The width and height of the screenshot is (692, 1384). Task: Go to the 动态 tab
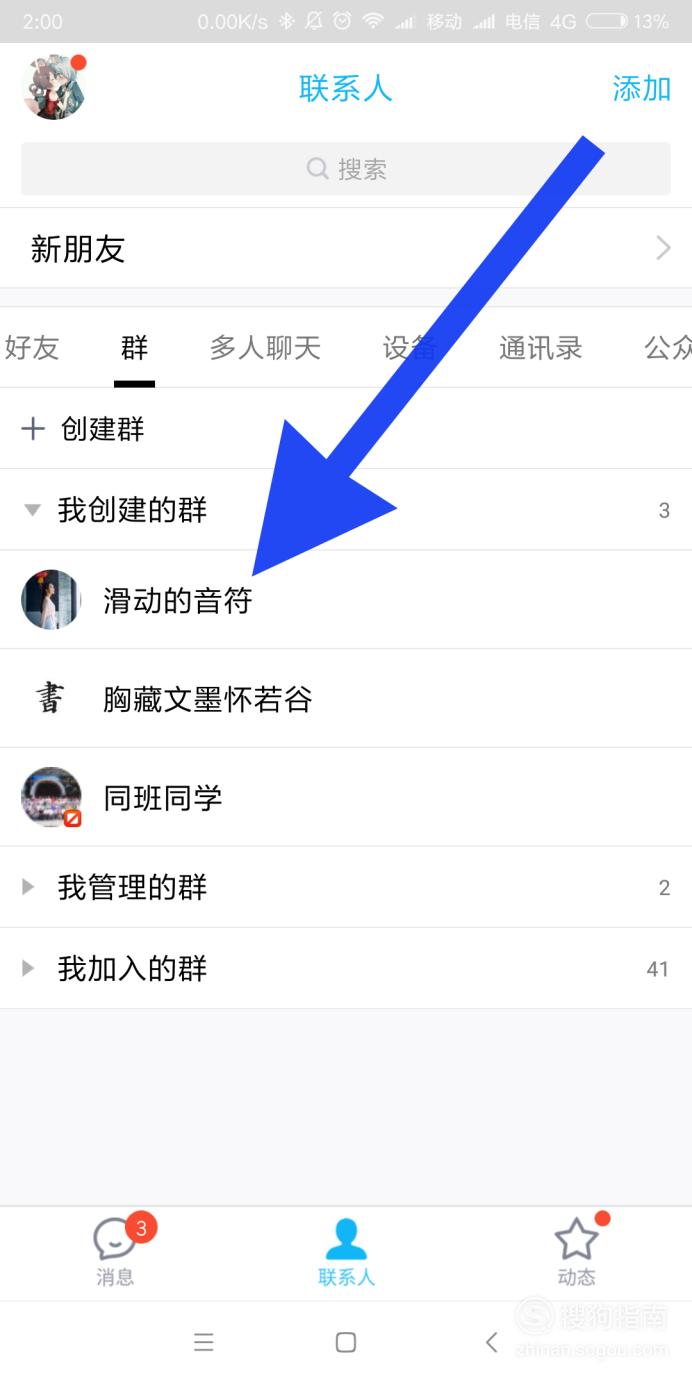[x=577, y=1252]
